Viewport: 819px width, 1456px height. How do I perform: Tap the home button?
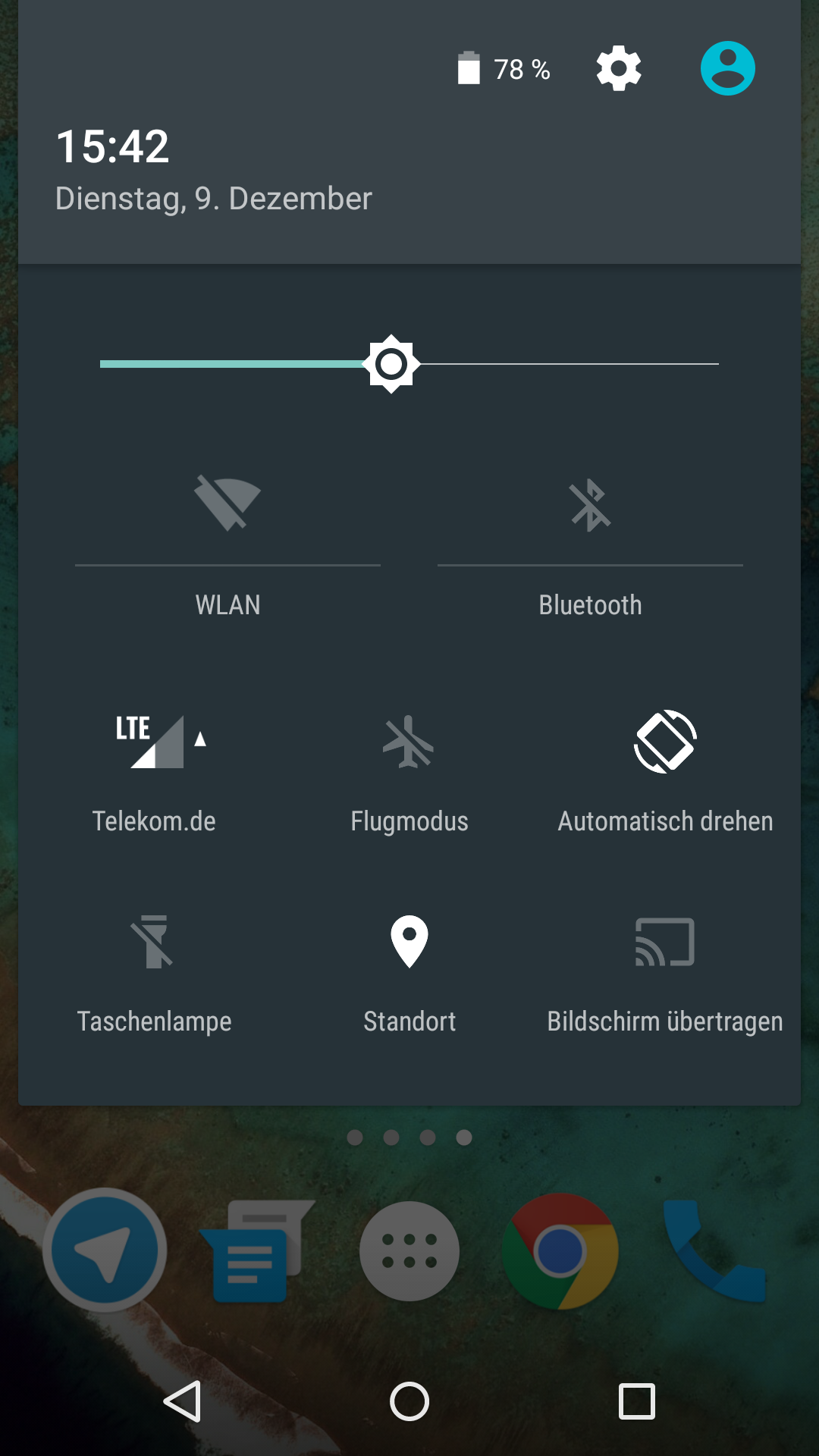click(x=409, y=1401)
